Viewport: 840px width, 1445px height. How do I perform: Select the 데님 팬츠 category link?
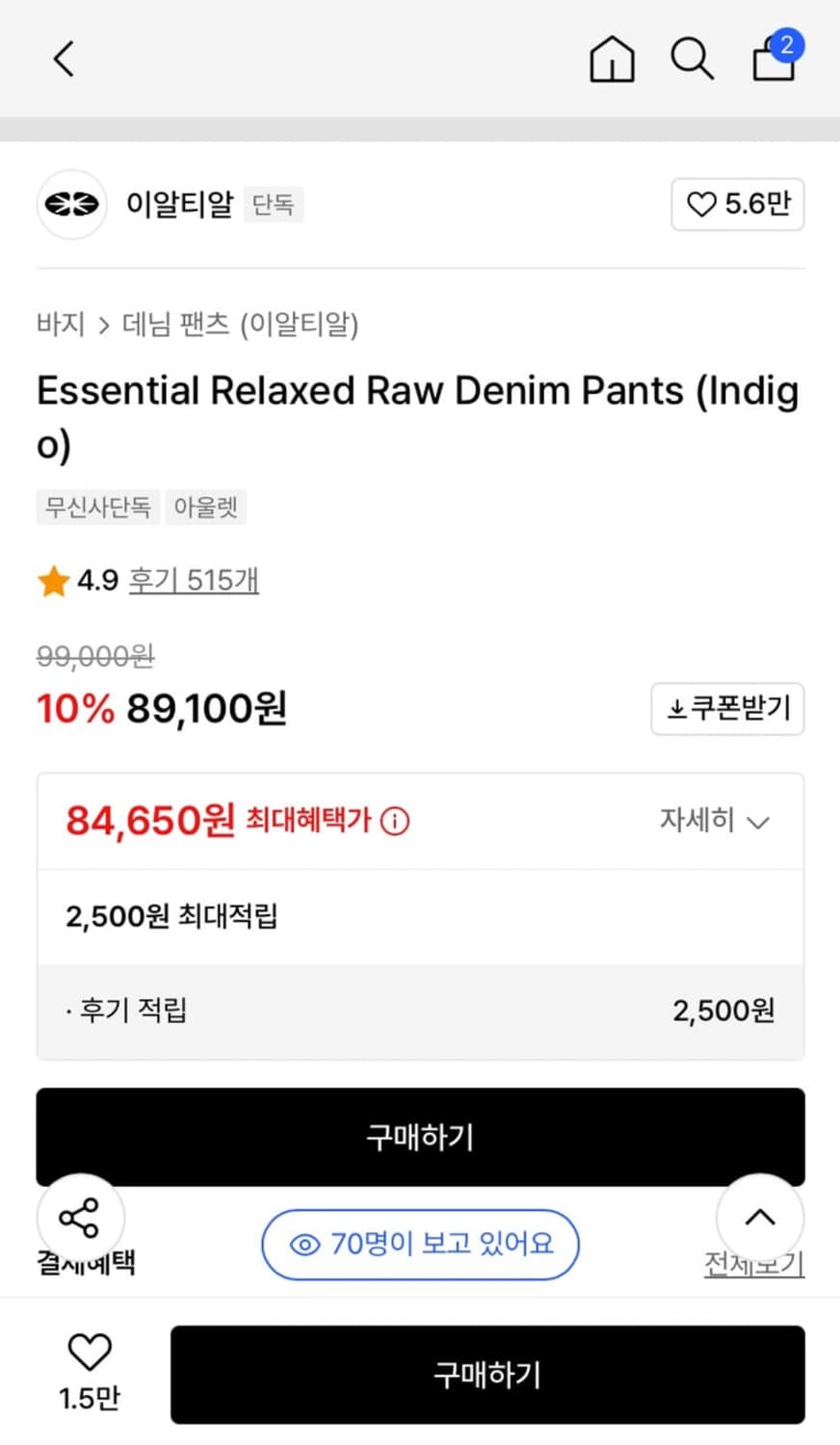[x=179, y=326]
